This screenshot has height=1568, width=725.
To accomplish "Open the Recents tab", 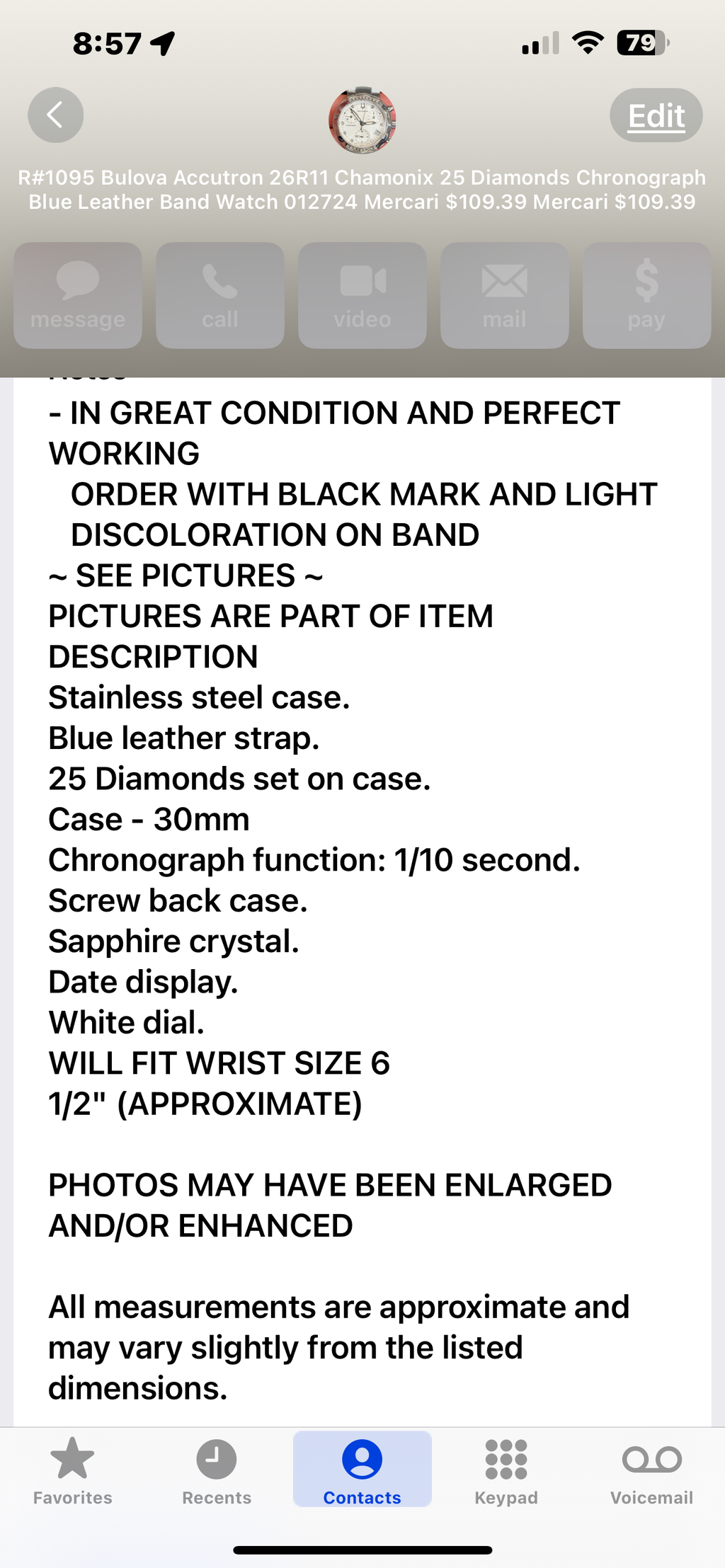I will (217, 1471).
